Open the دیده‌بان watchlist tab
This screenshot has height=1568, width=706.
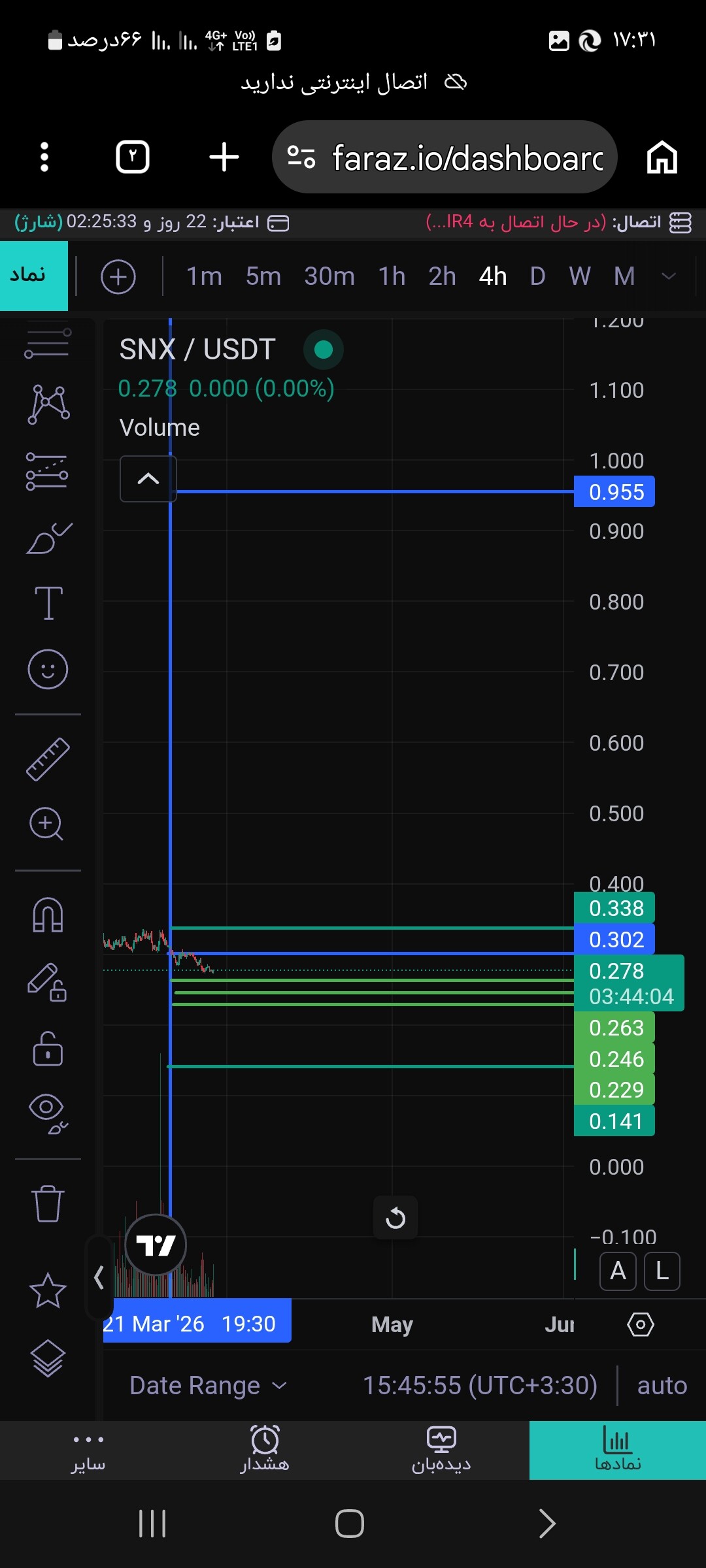441,1449
